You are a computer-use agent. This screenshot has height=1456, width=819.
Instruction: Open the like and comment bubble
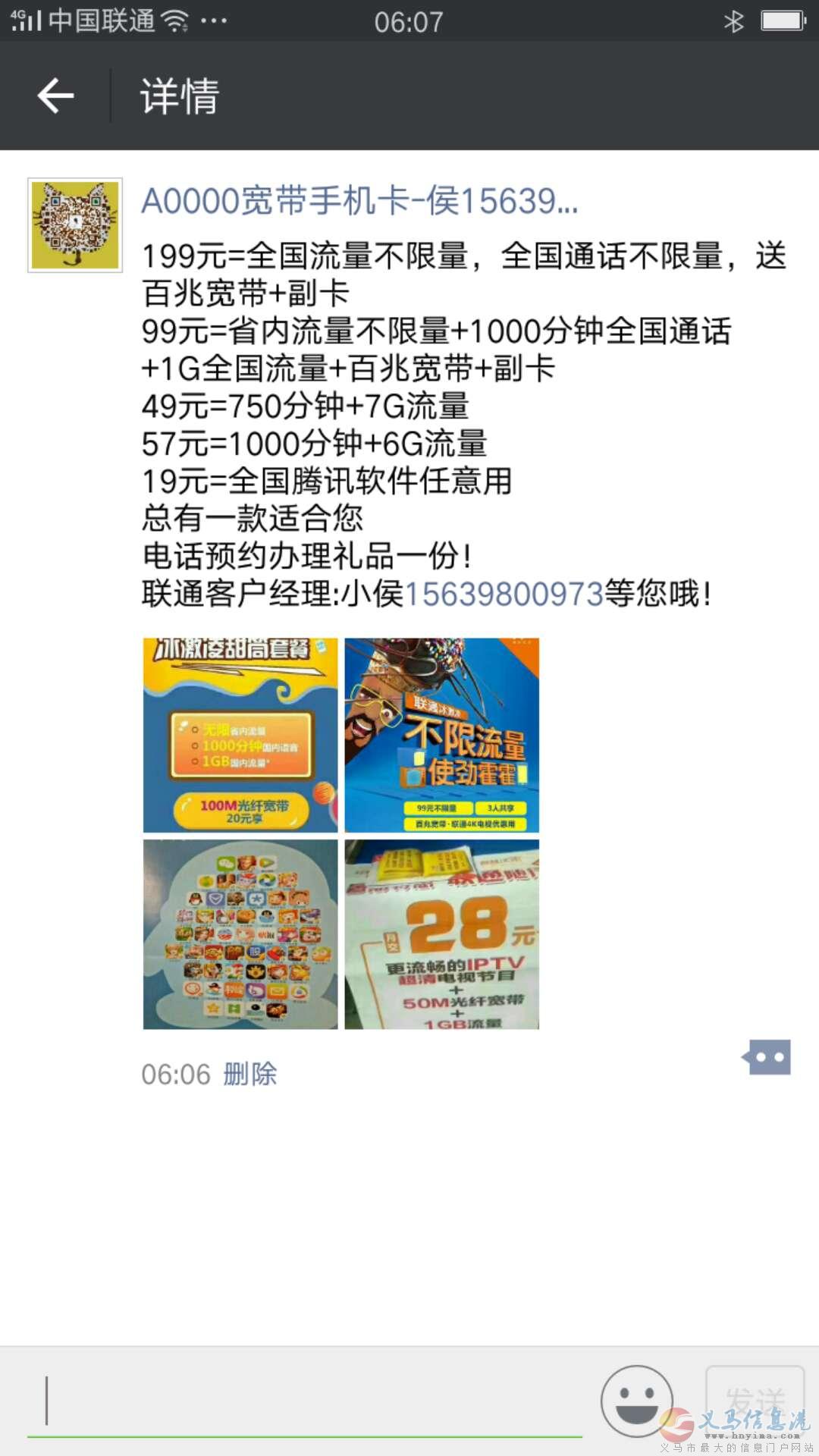pyautogui.click(x=767, y=1057)
